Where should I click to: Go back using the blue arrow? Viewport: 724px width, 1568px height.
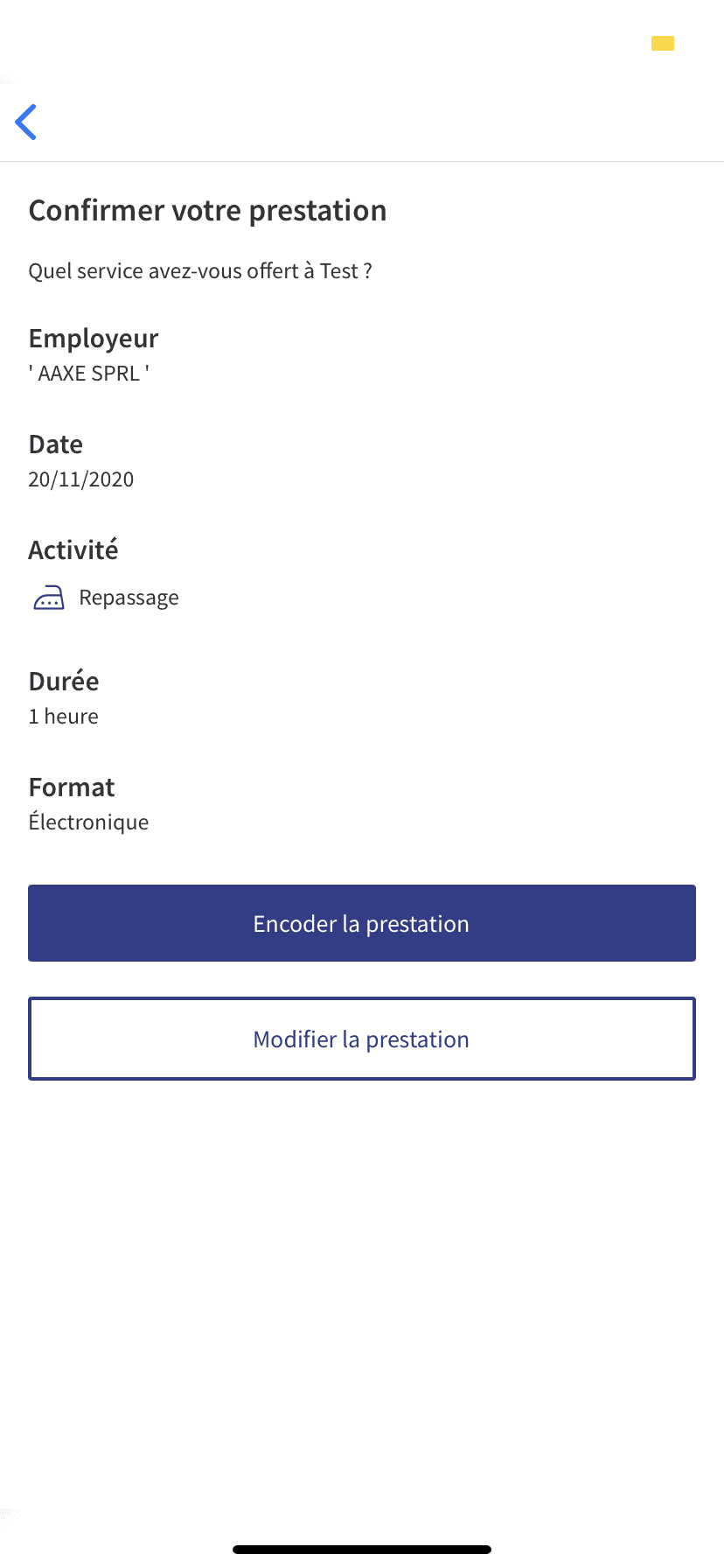[x=26, y=122]
